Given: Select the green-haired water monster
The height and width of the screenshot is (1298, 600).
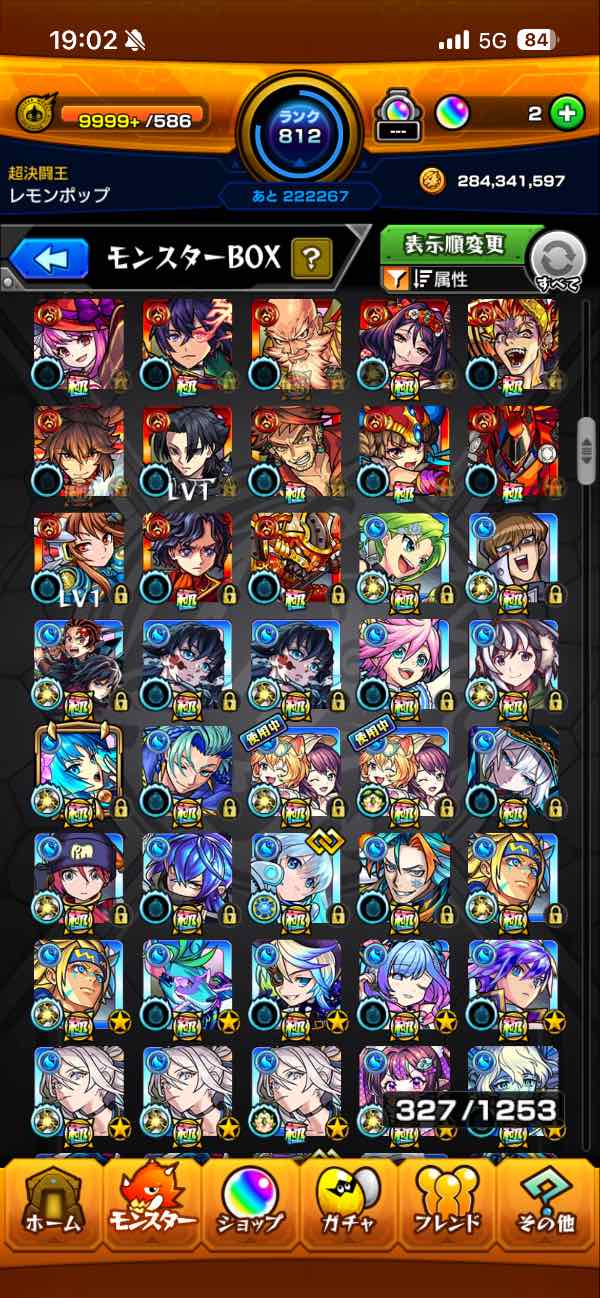Looking at the screenshot, I should click(x=403, y=557).
